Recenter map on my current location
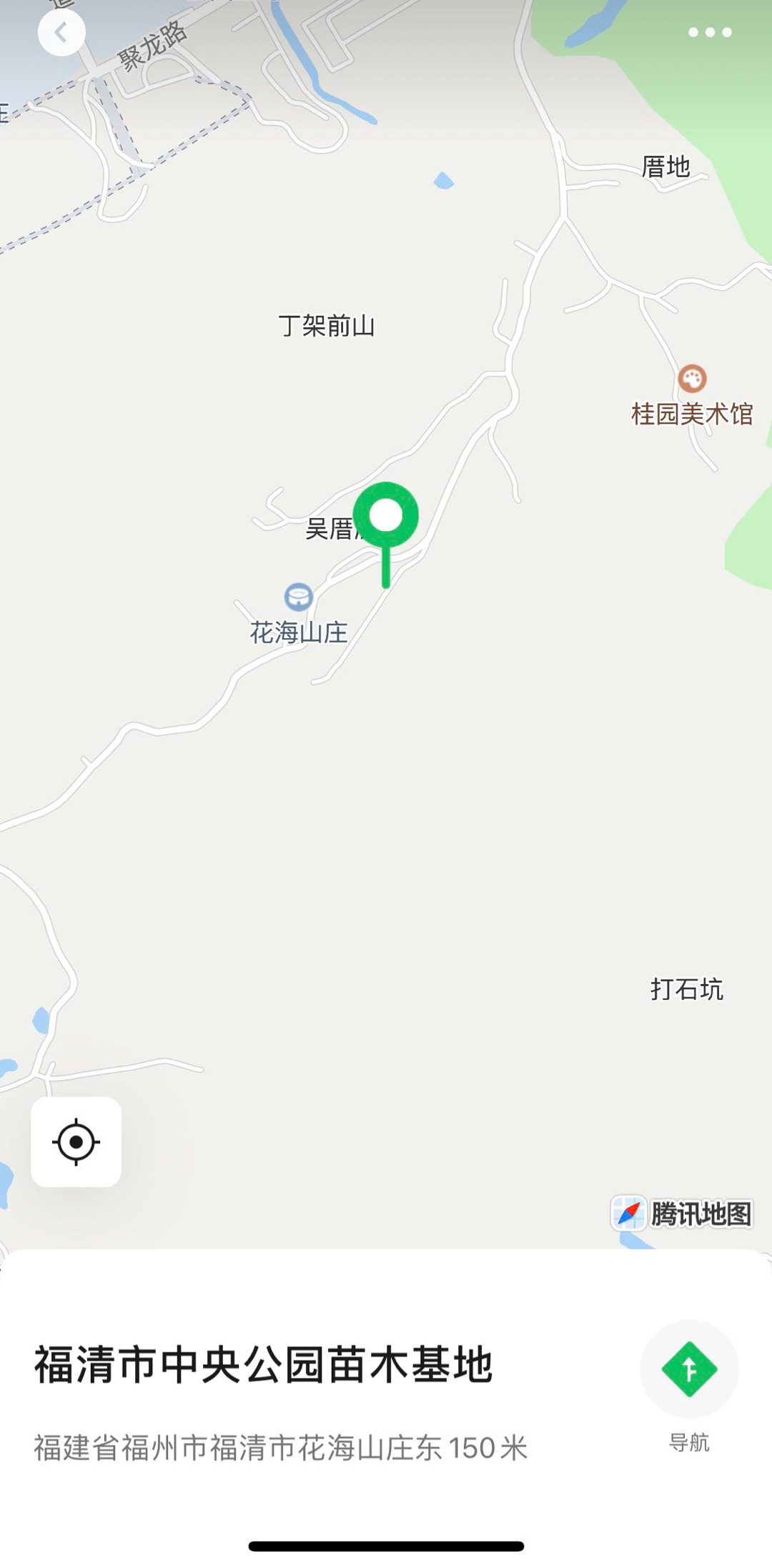 [x=76, y=1142]
